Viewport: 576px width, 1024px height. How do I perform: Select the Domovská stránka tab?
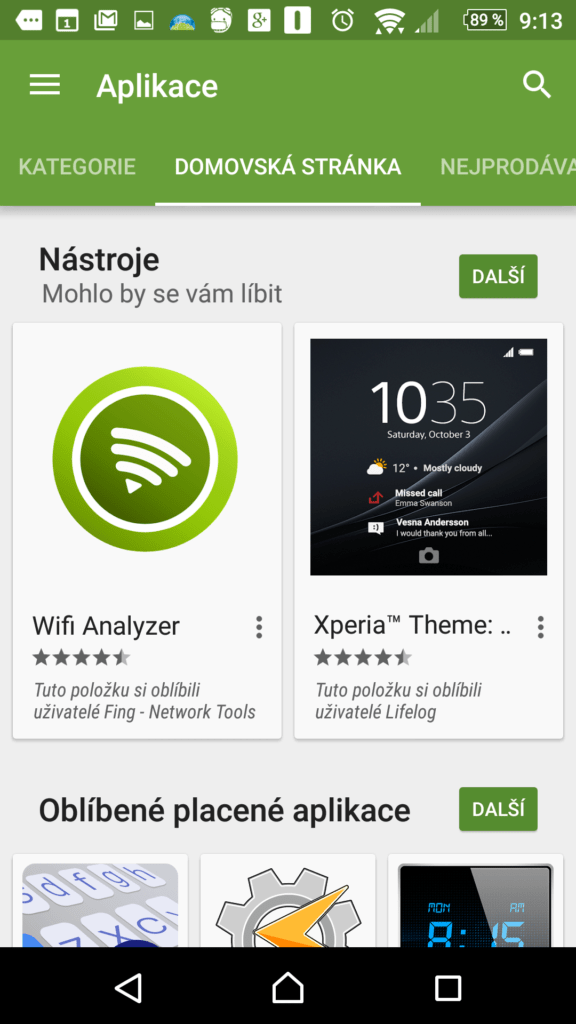tap(288, 167)
